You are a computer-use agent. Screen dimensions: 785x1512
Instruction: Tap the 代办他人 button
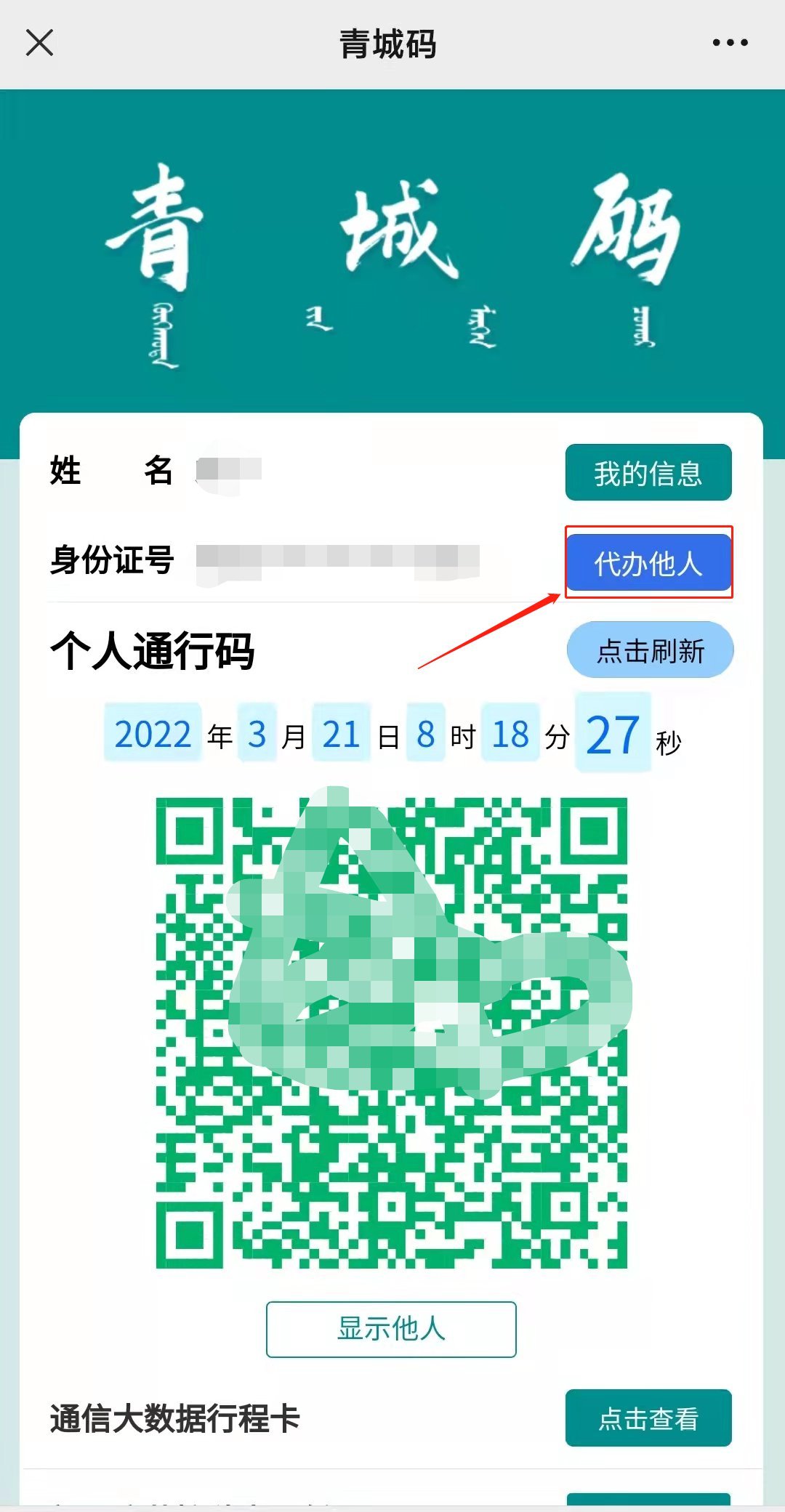click(648, 563)
